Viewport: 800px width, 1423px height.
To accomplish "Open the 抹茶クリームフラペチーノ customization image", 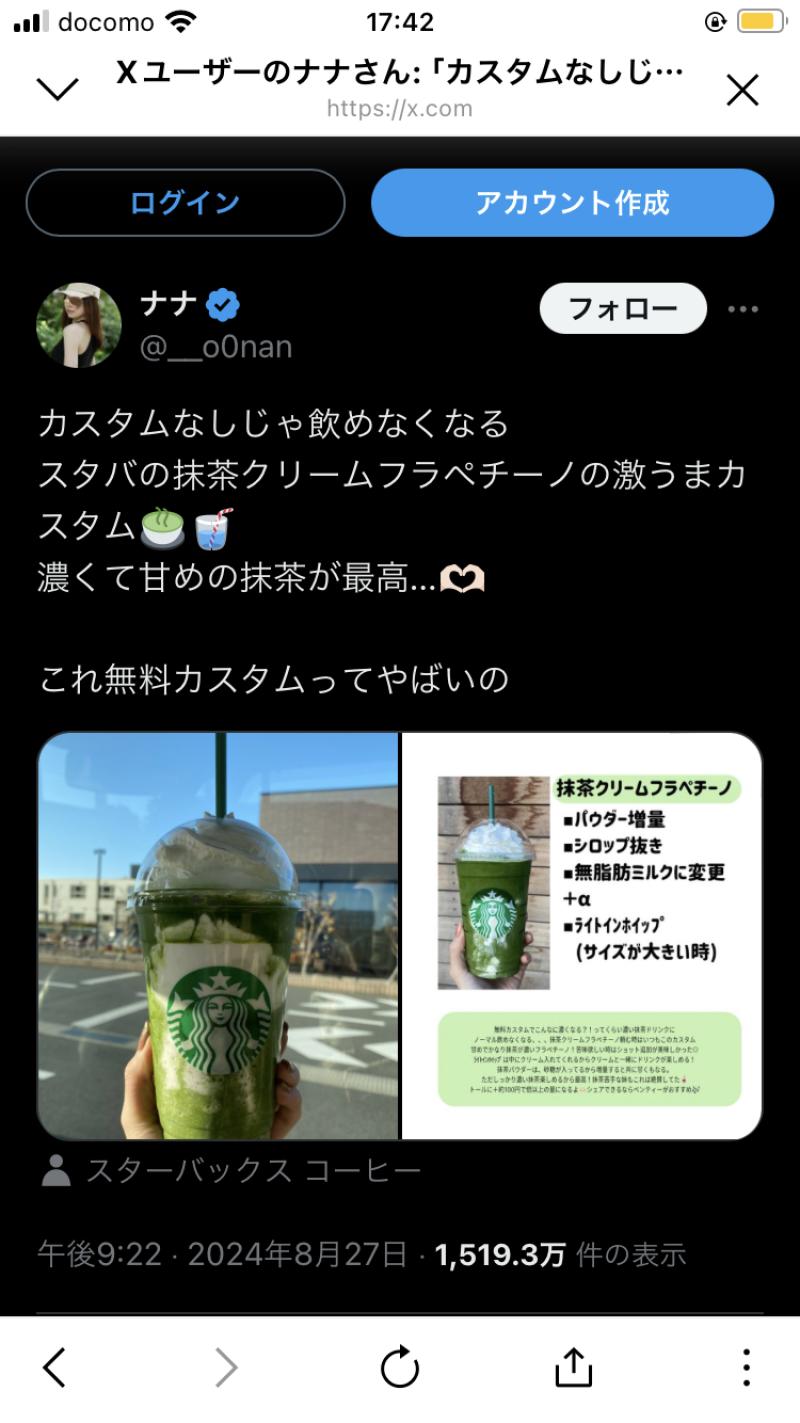I will click(581, 936).
